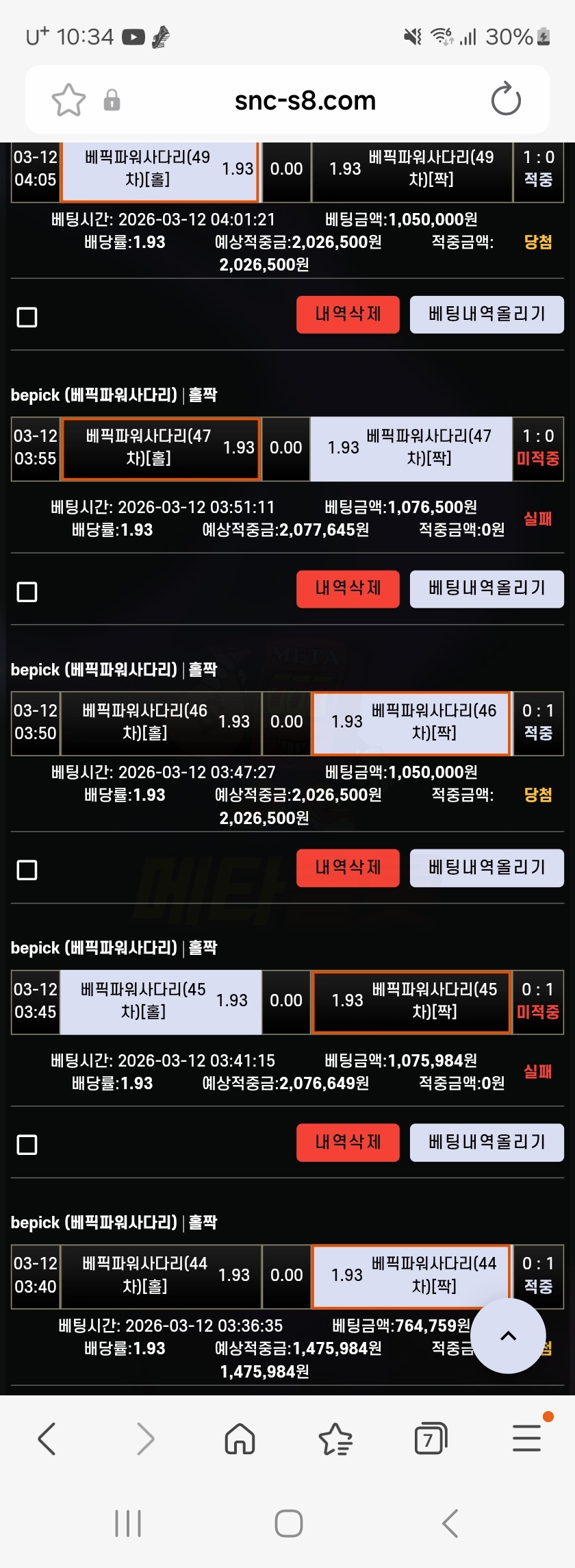Viewport: 575px width, 1568px height.
Task: Post the 45차 bet via 베팅내역올리기
Action: (x=487, y=1142)
